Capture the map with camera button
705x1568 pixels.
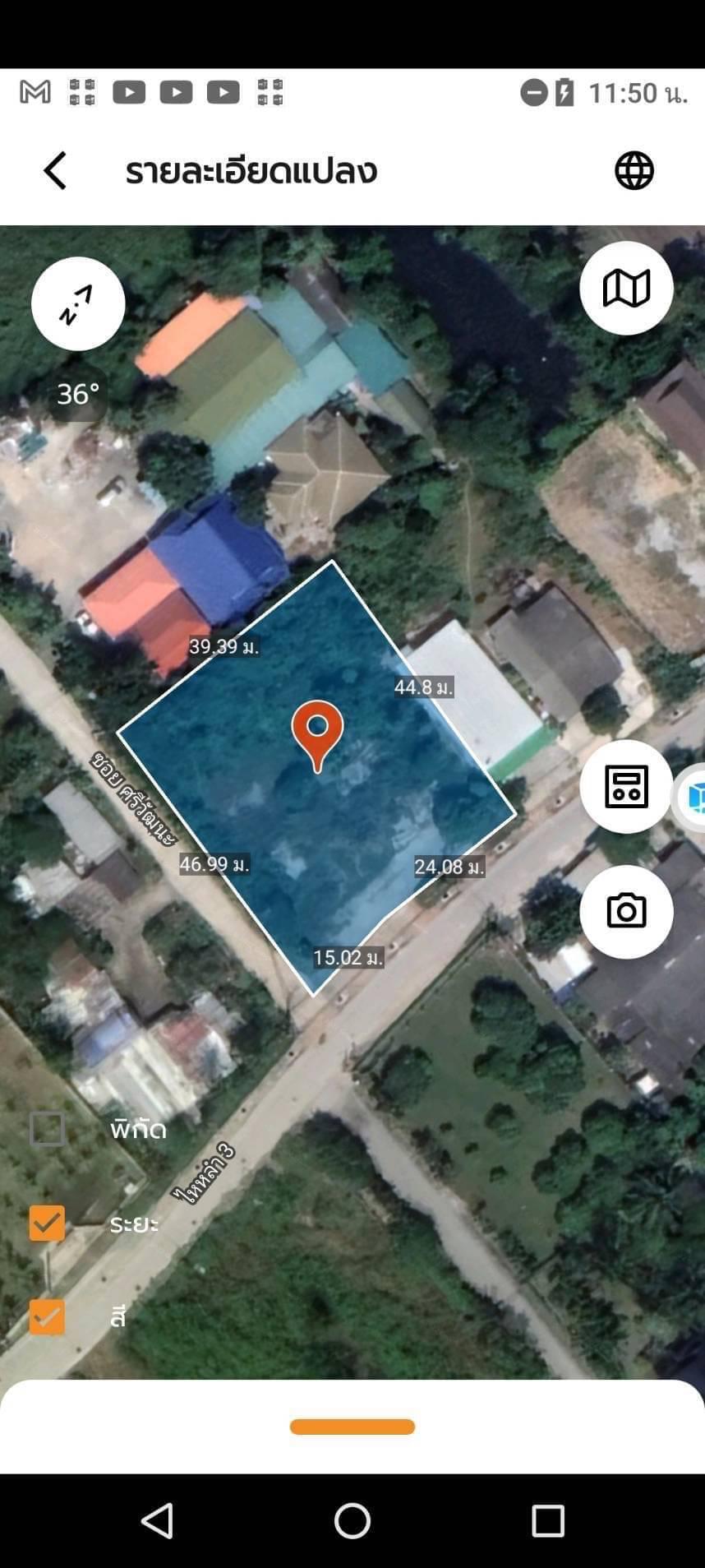point(626,912)
